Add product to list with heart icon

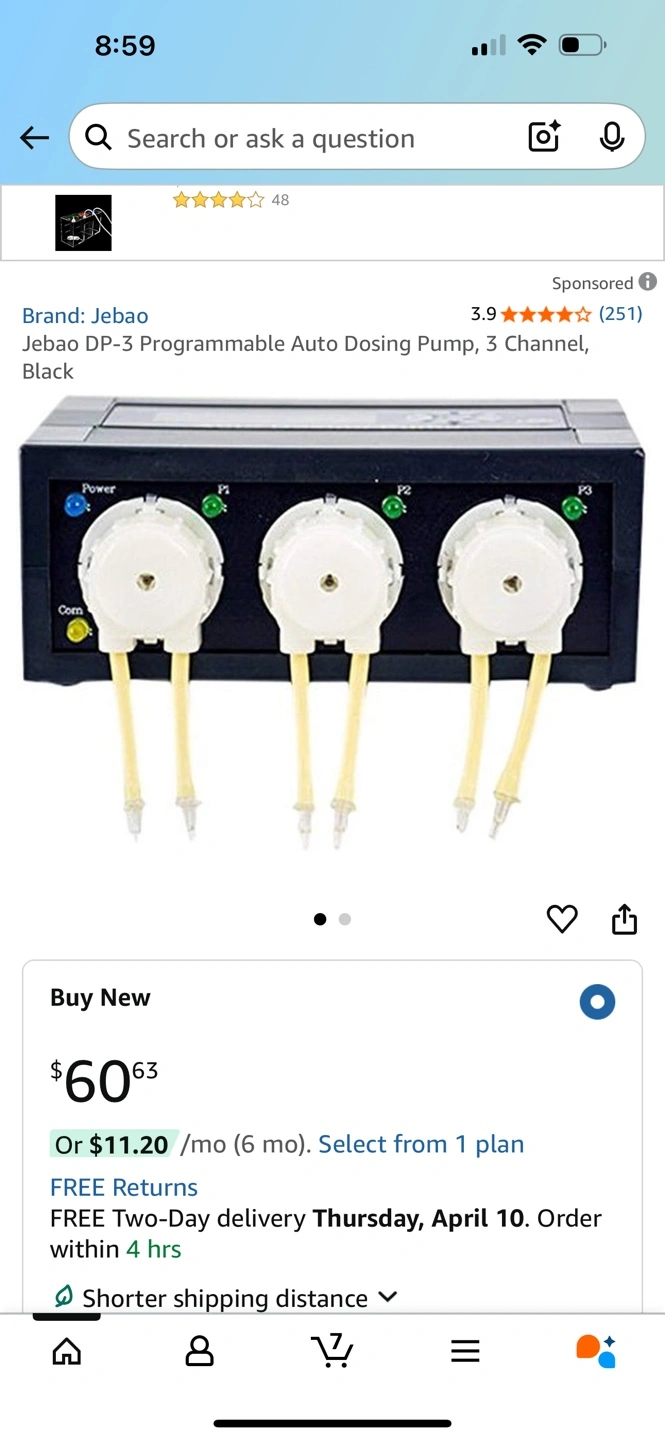(x=562, y=918)
